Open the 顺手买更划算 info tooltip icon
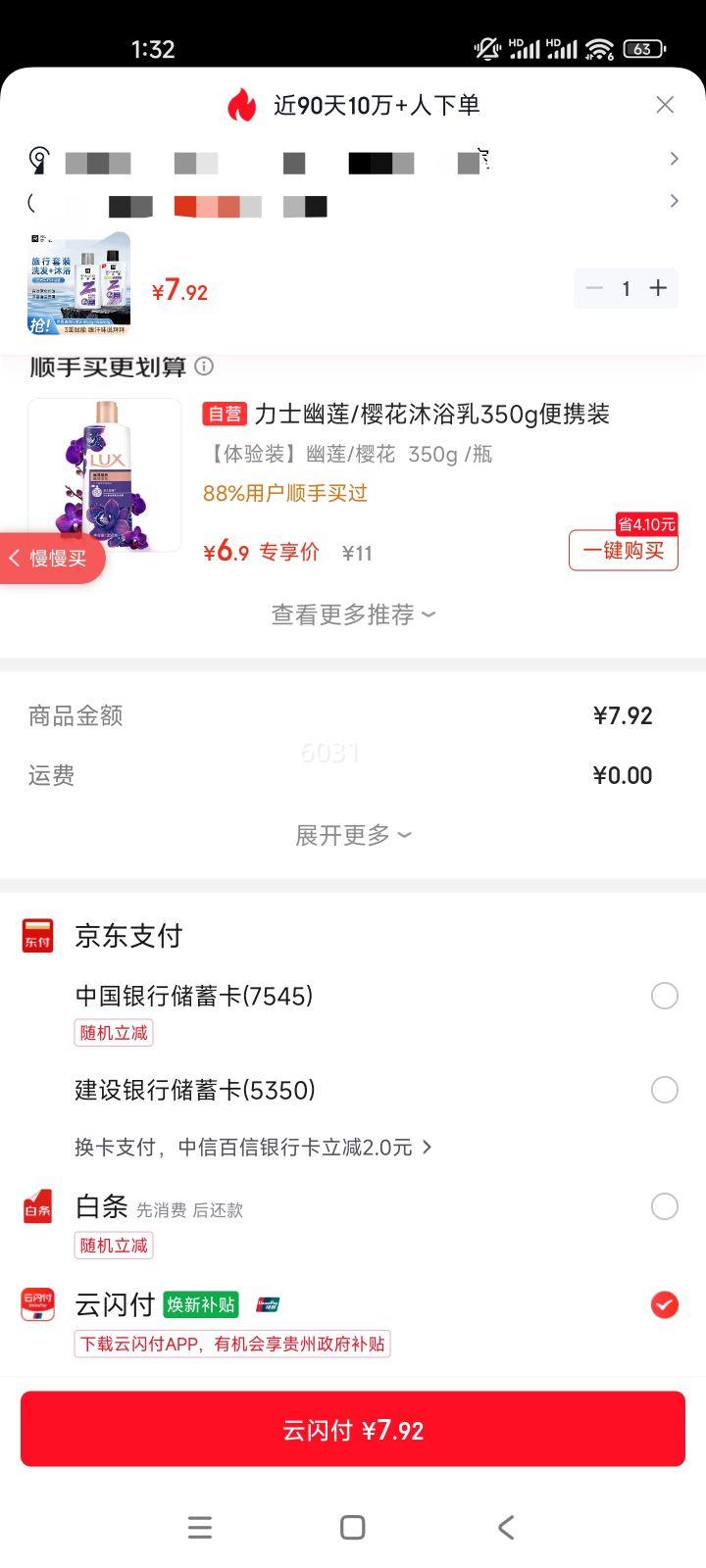The width and height of the screenshot is (706, 1568). (x=205, y=367)
